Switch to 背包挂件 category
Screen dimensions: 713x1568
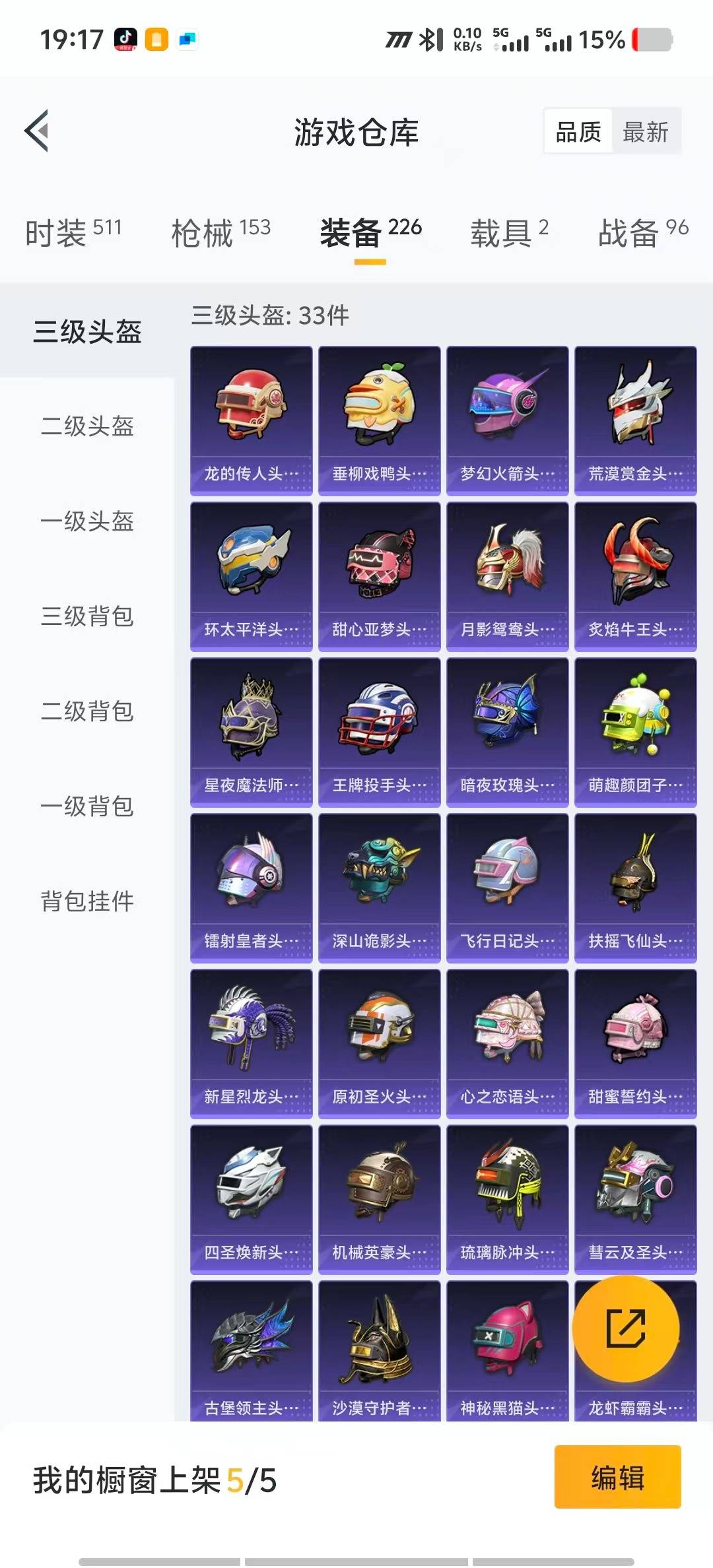86,903
